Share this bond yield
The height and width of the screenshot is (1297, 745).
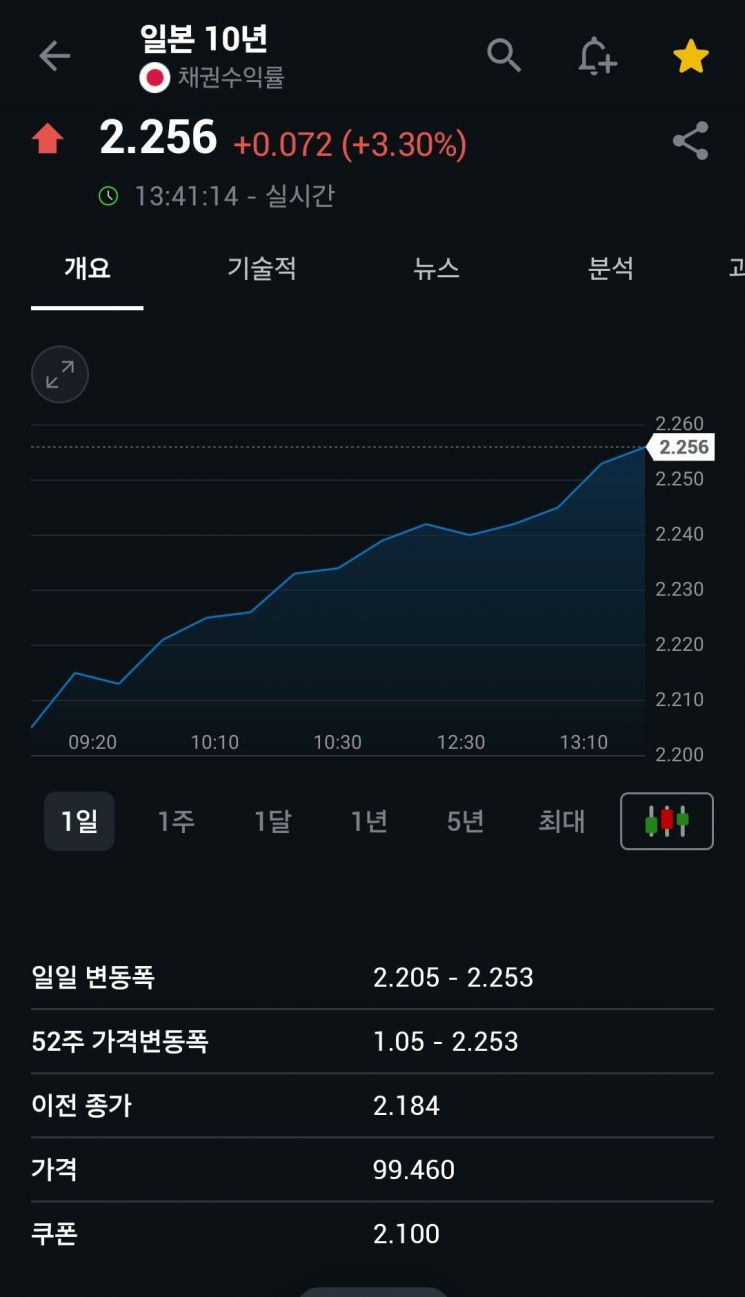(x=691, y=141)
